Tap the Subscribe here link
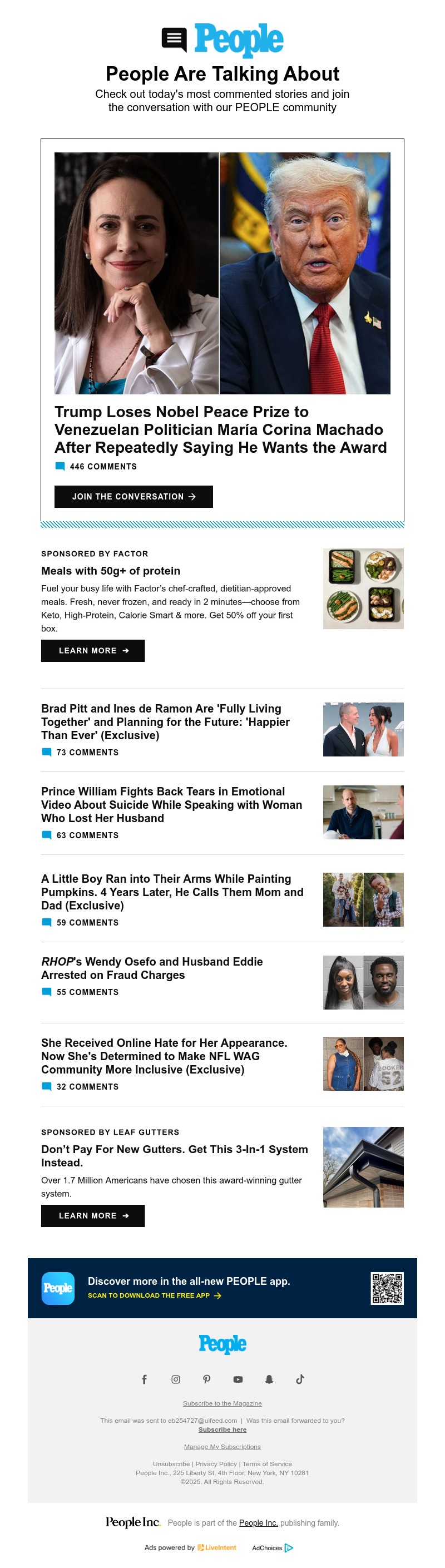The image size is (445, 1568). [222, 1429]
